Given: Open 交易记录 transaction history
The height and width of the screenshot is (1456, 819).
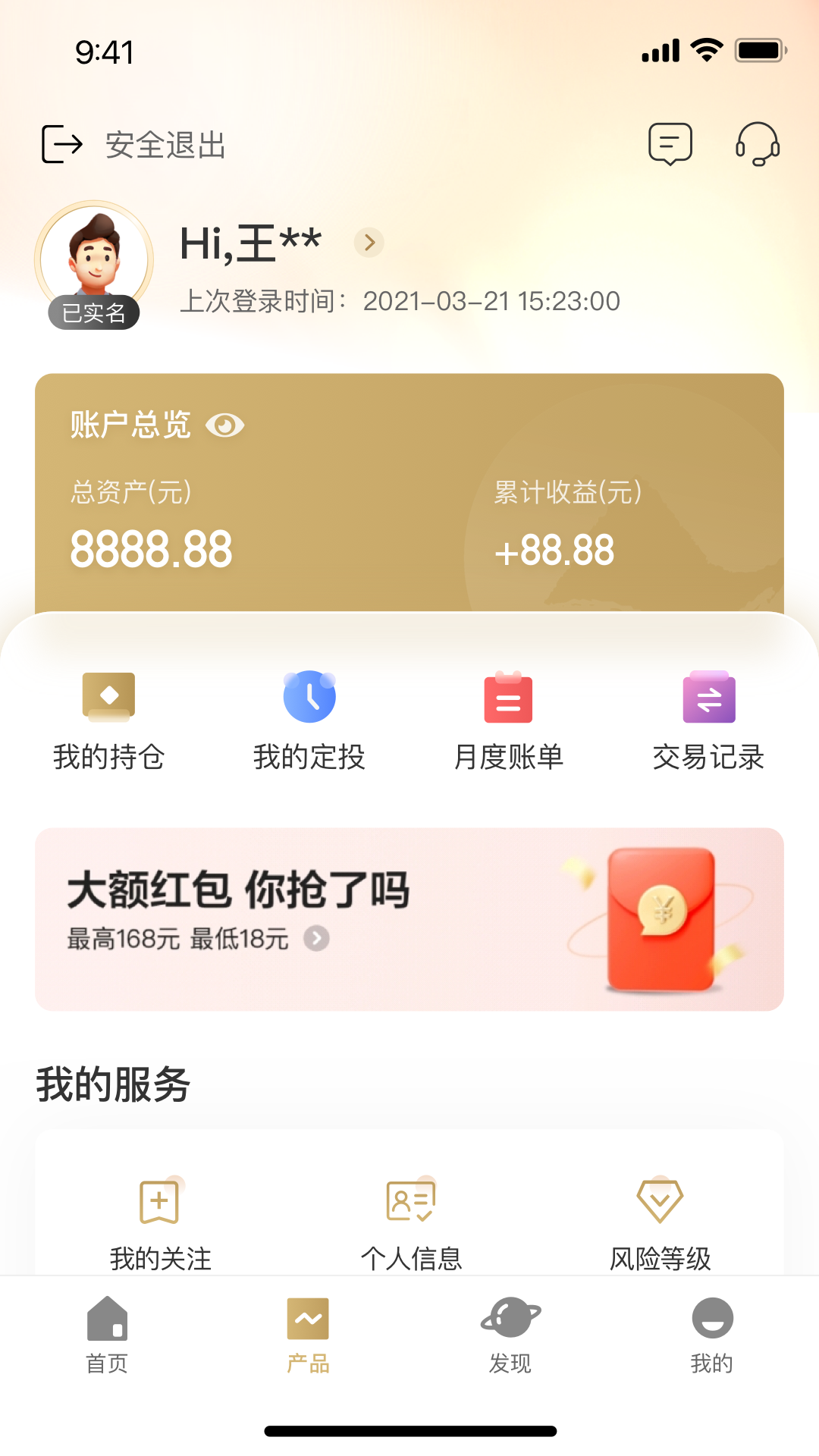Looking at the screenshot, I should (x=708, y=720).
